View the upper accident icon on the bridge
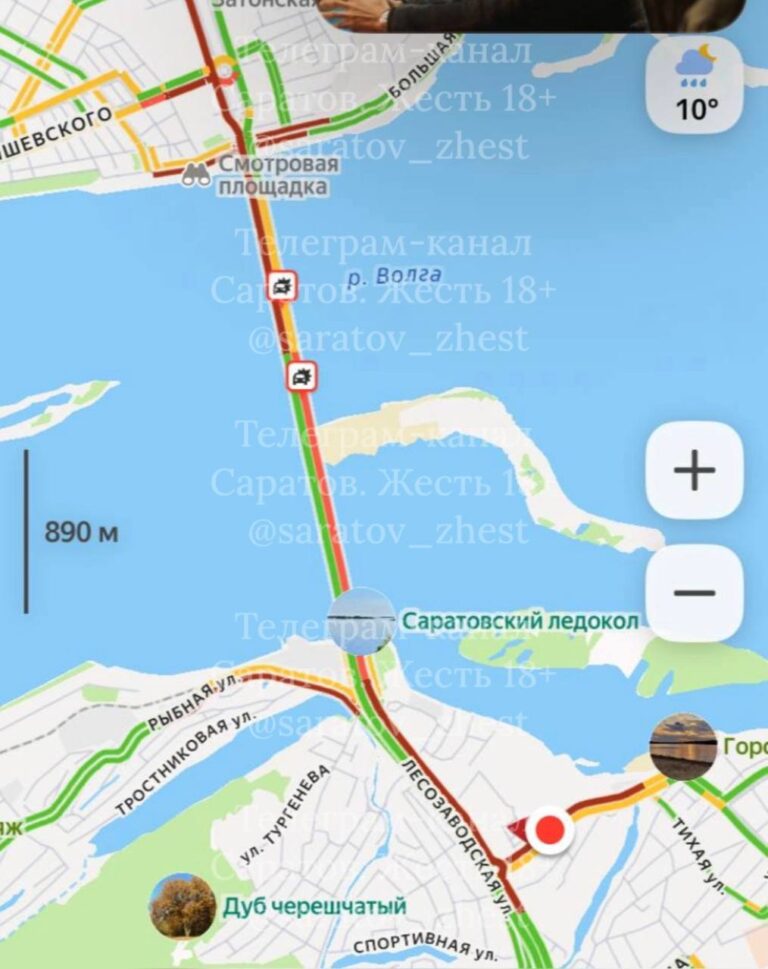Image resolution: width=768 pixels, height=969 pixels. tap(282, 286)
